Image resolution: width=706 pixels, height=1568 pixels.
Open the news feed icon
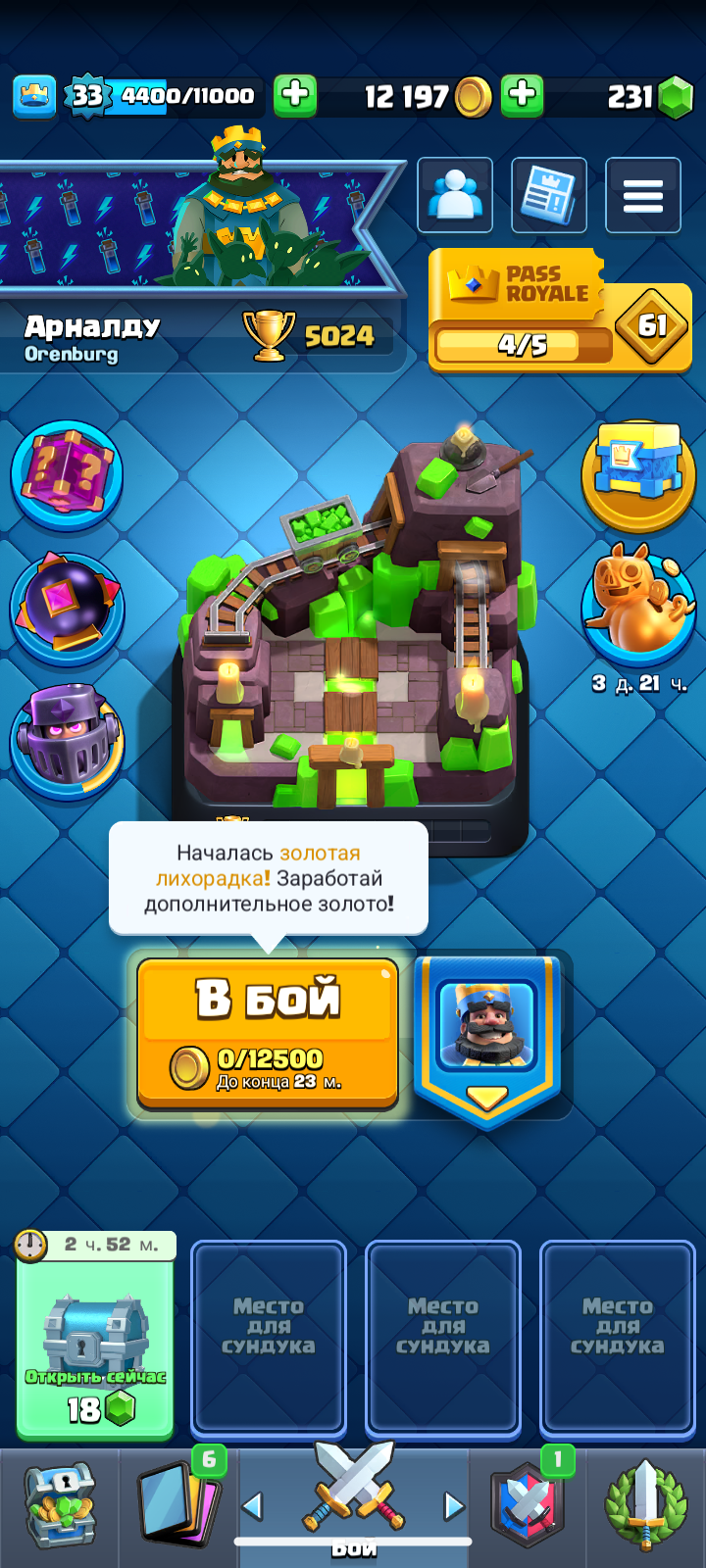[549, 196]
